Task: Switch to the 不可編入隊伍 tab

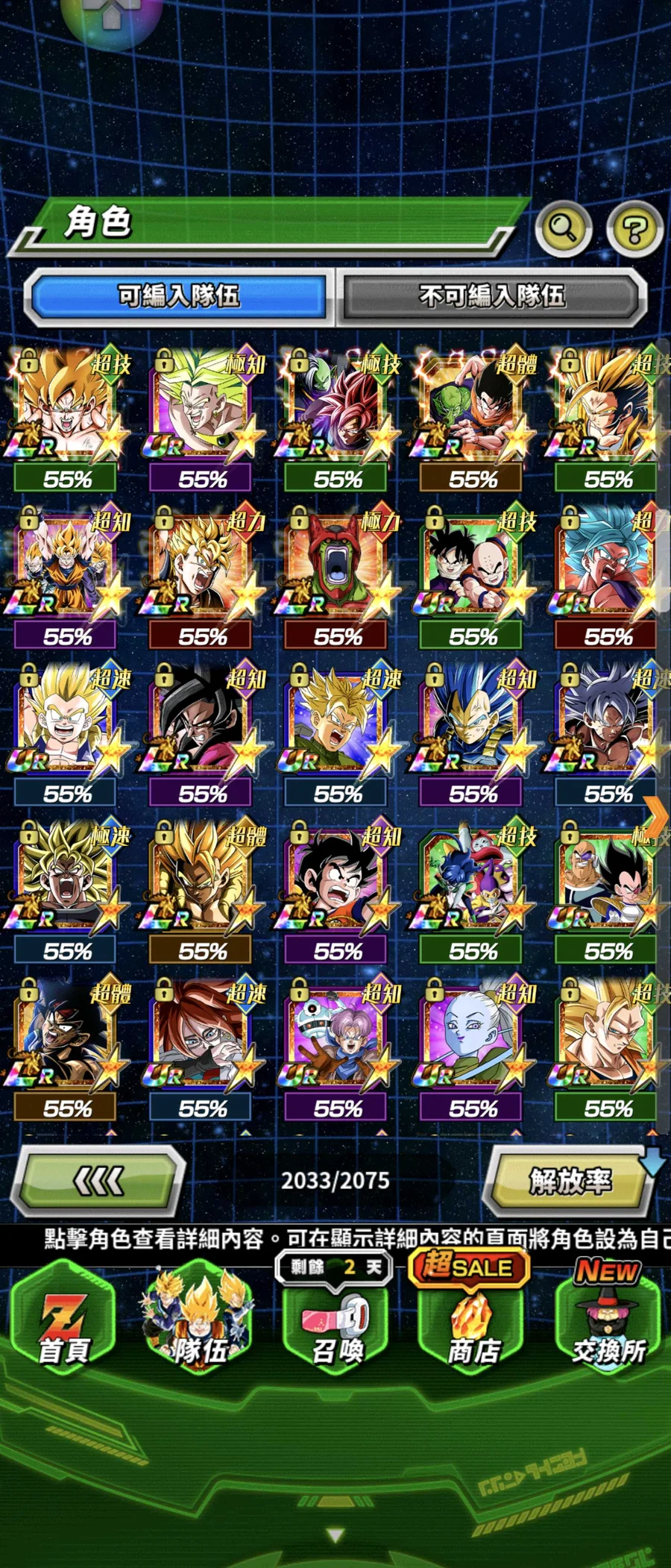Action: (491, 297)
